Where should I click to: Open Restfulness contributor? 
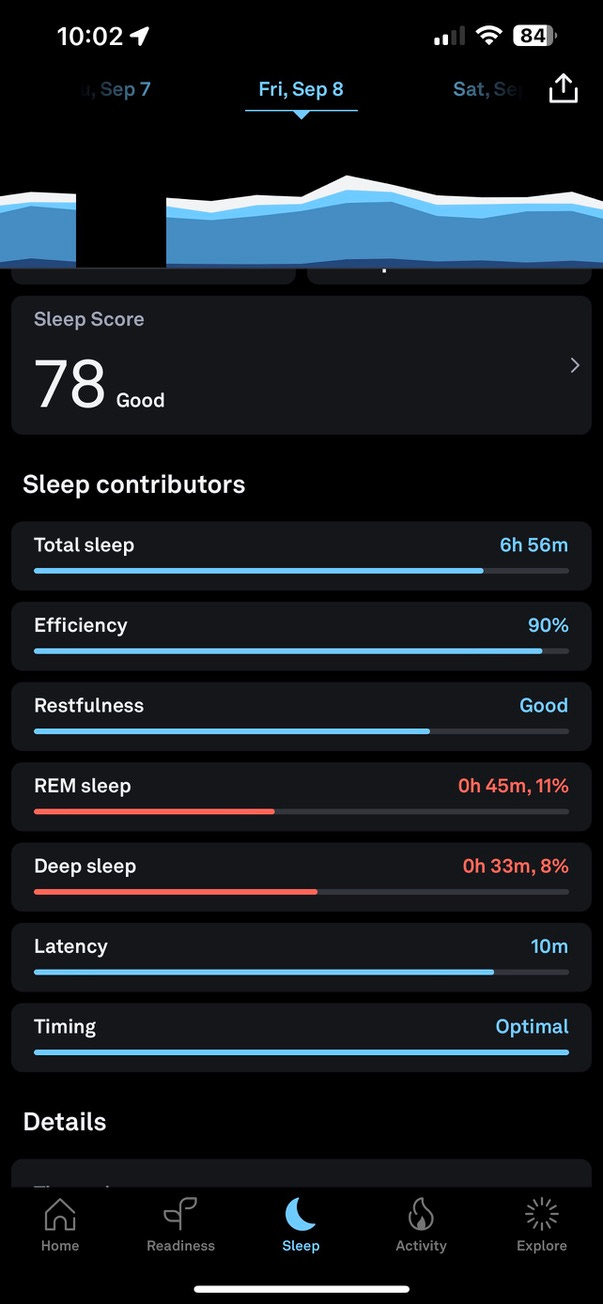tap(301, 716)
